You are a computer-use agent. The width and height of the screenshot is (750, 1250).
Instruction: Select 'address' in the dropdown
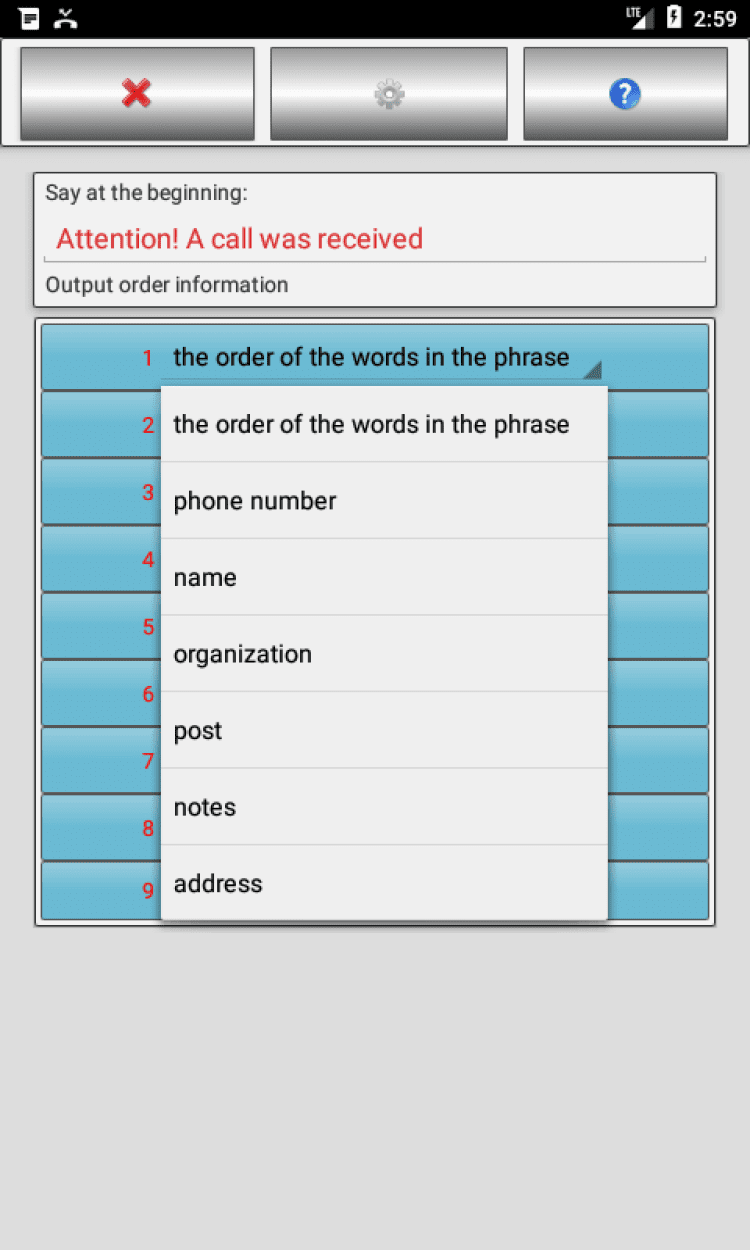tap(384, 884)
